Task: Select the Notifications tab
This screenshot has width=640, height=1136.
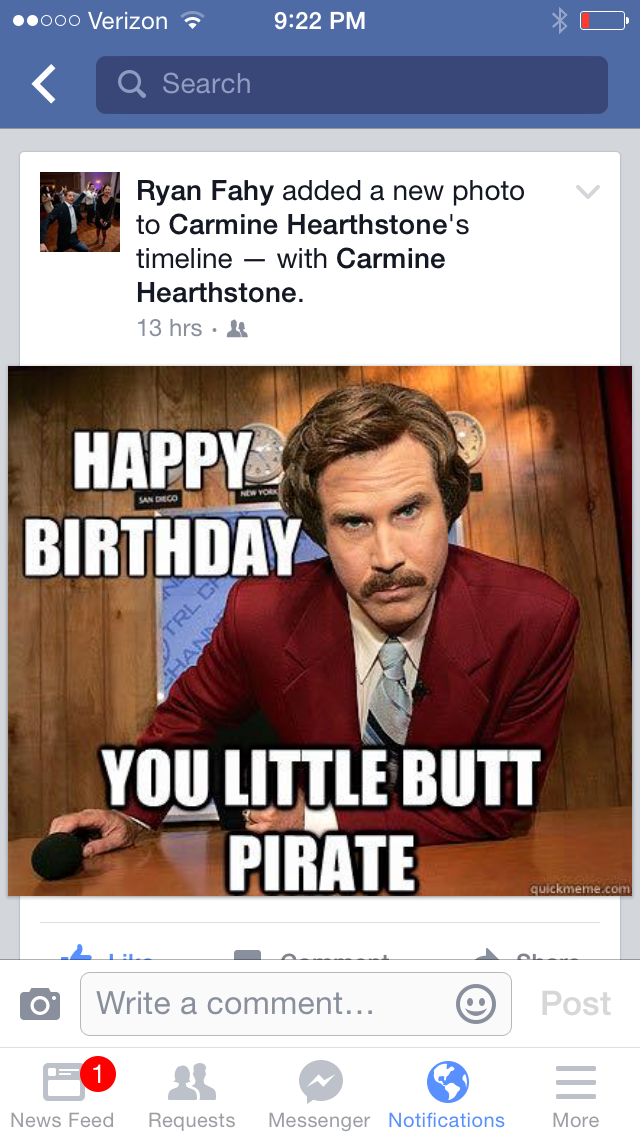Action: (447, 1094)
